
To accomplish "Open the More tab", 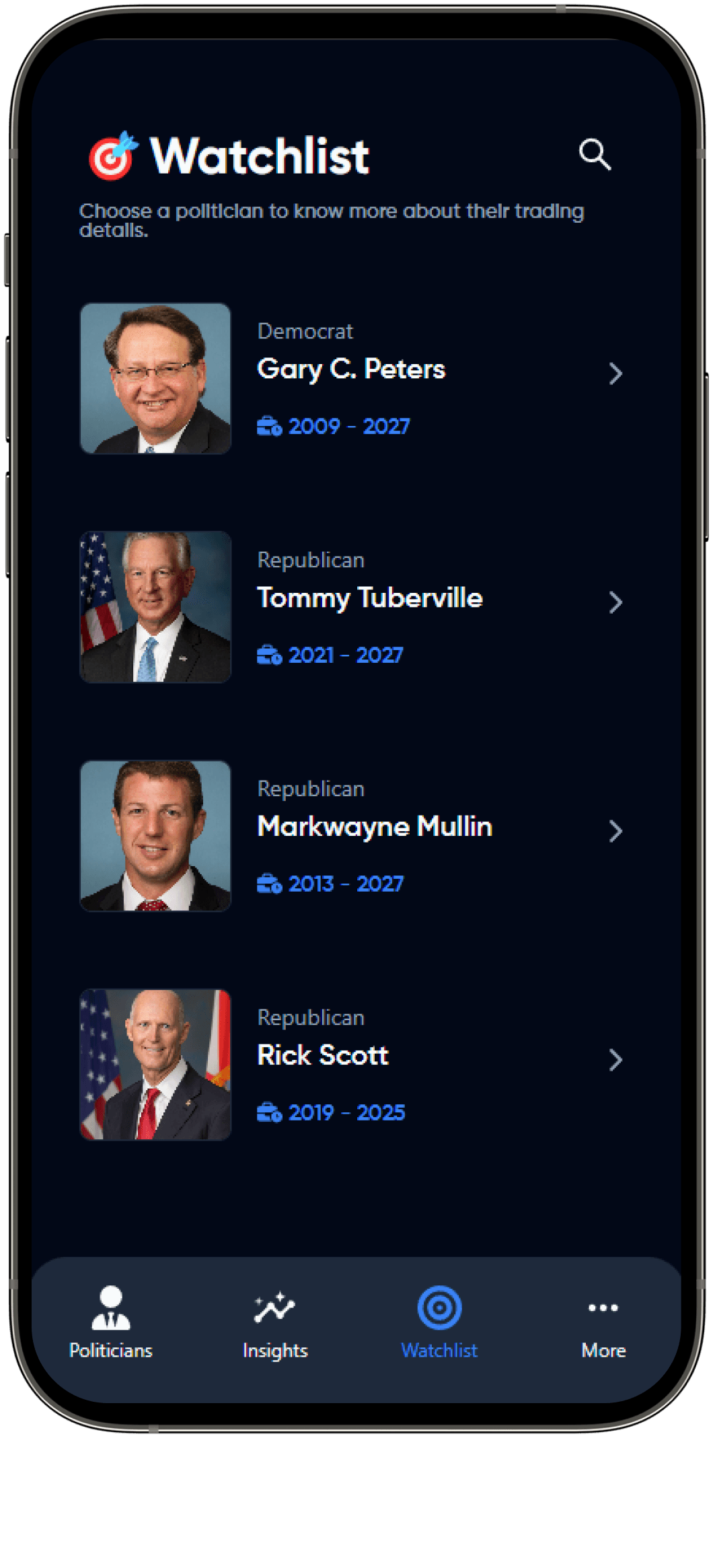I will click(603, 1322).
